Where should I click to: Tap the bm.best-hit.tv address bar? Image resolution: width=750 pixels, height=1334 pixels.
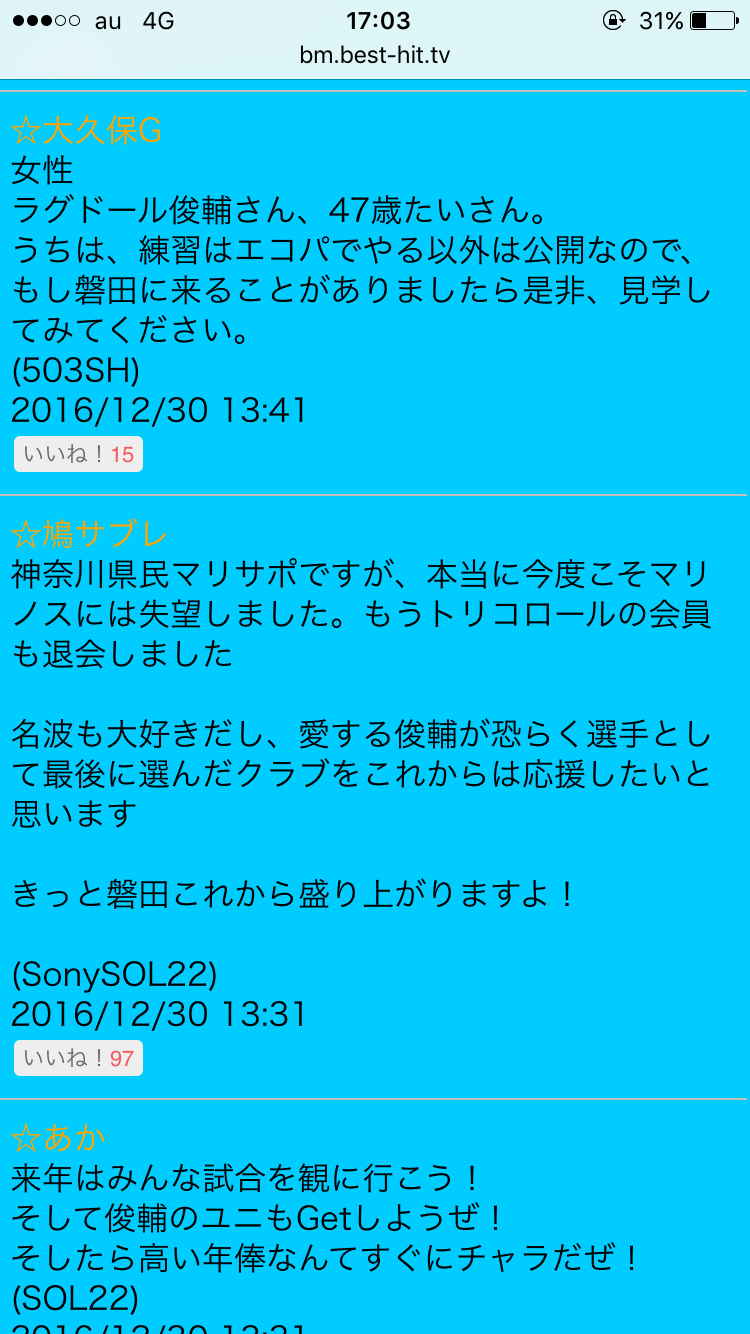pyautogui.click(x=375, y=55)
